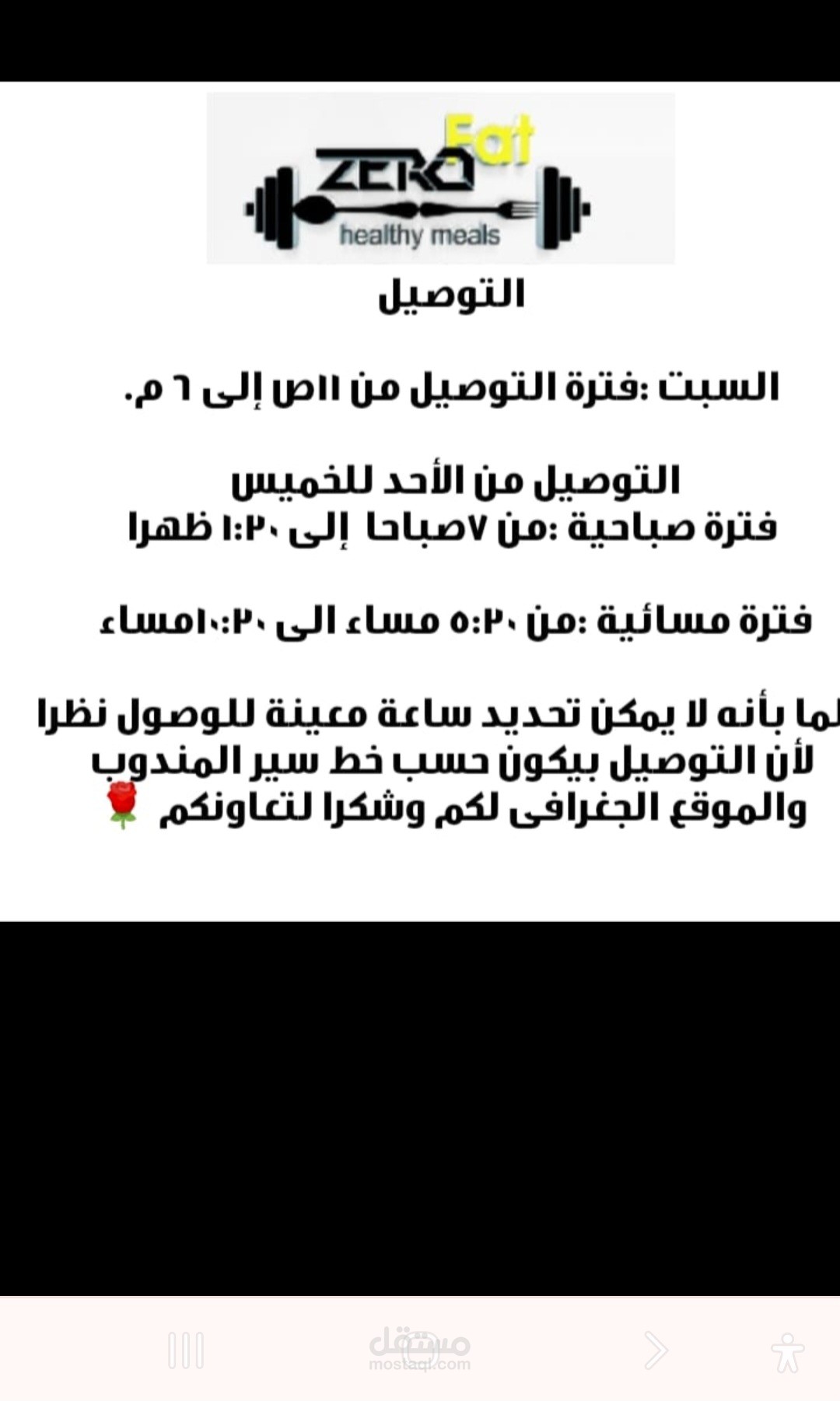Tap the التوصيل heading
The width and height of the screenshot is (840, 1401).
451,296
